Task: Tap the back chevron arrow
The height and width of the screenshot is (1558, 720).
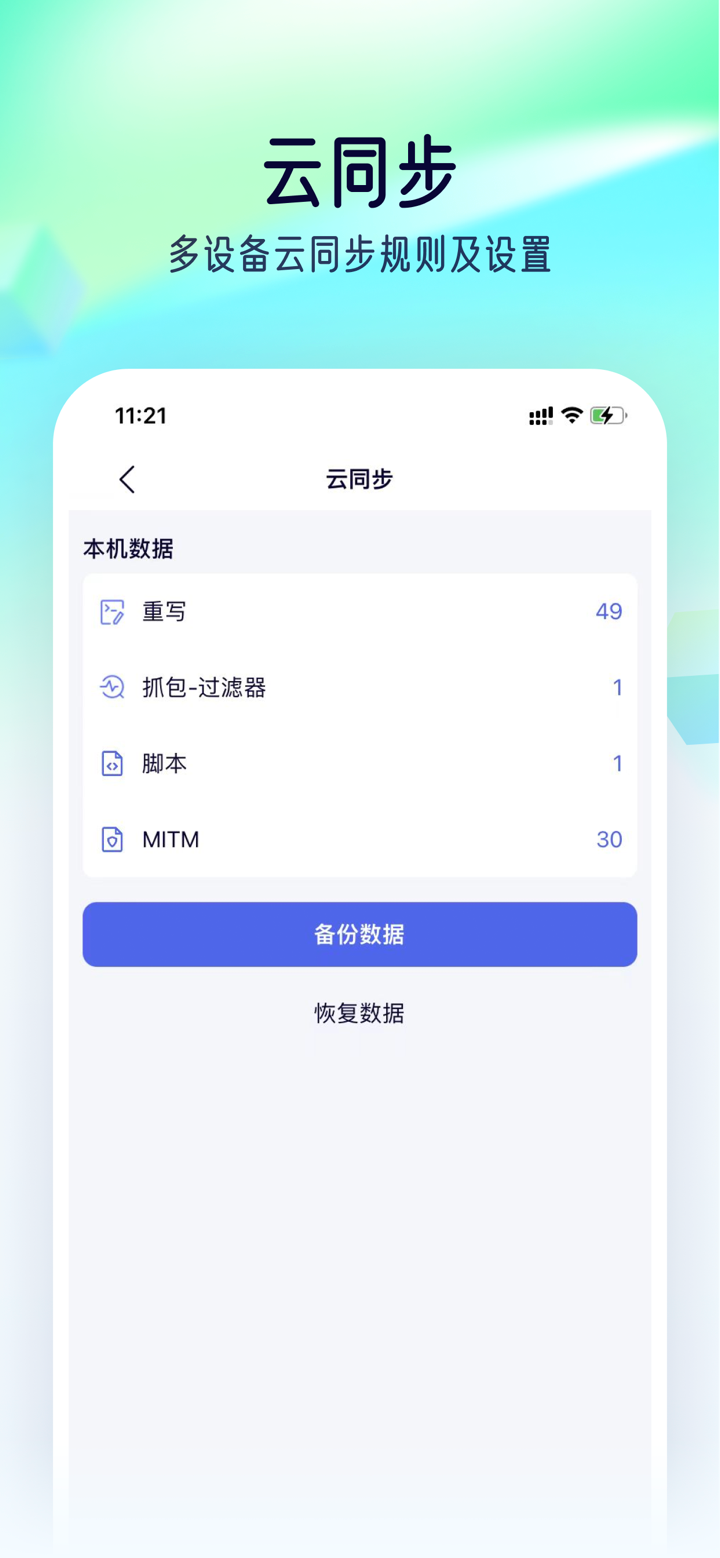Action: pyautogui.click(x=126, y=479)
